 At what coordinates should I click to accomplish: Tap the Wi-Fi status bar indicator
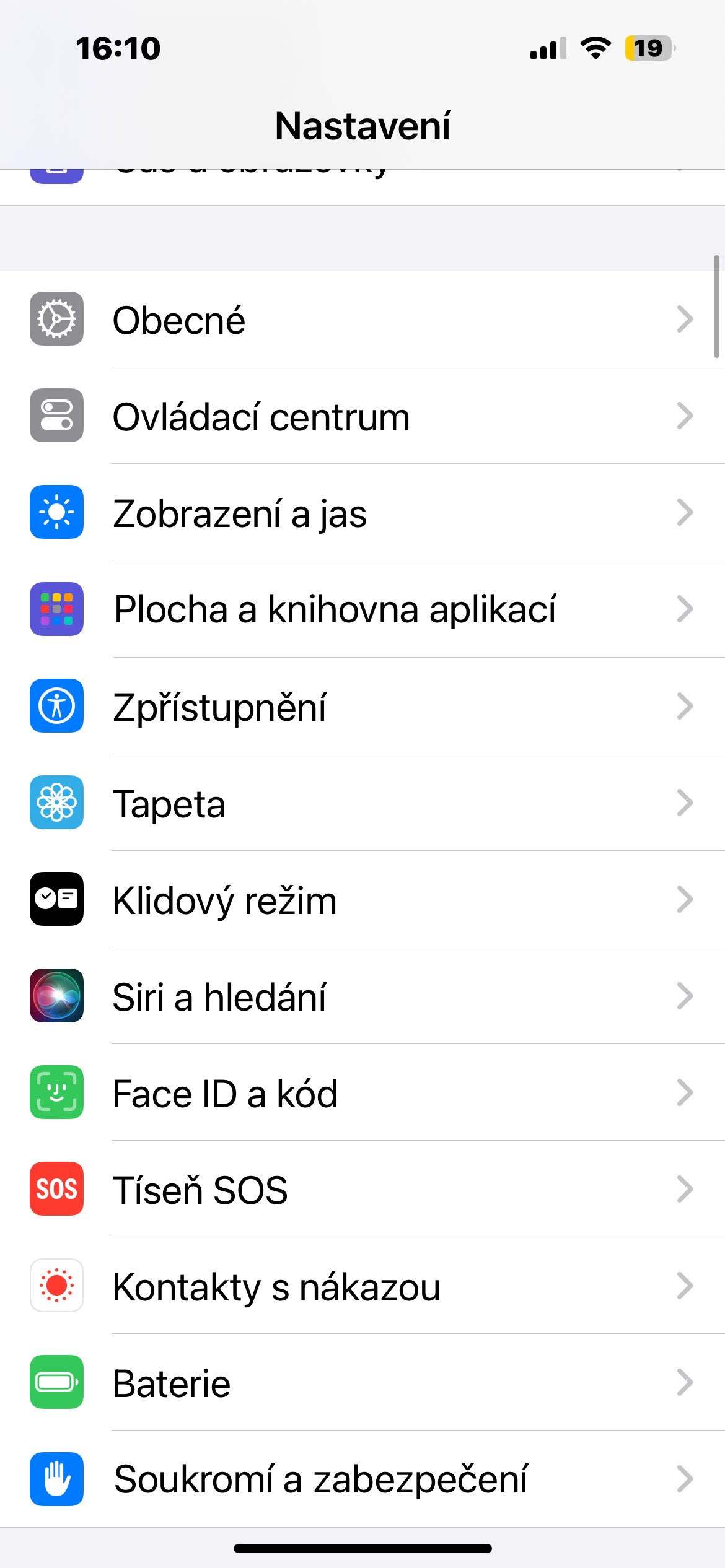(597, 48)
